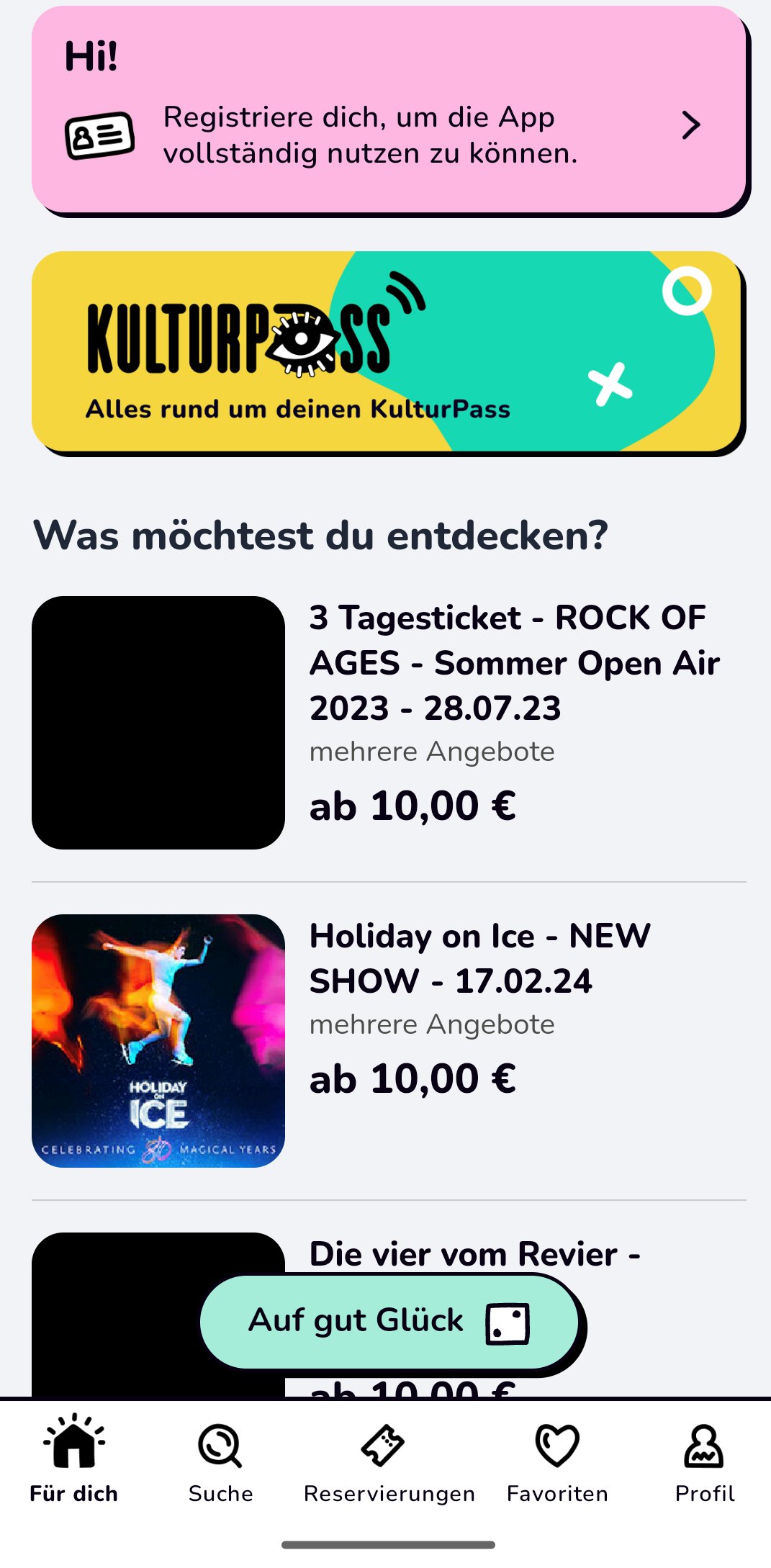Switch to the Suche tab
Image resolution: width=771 pixels, height=1568 pixels.
point(219,1469)
